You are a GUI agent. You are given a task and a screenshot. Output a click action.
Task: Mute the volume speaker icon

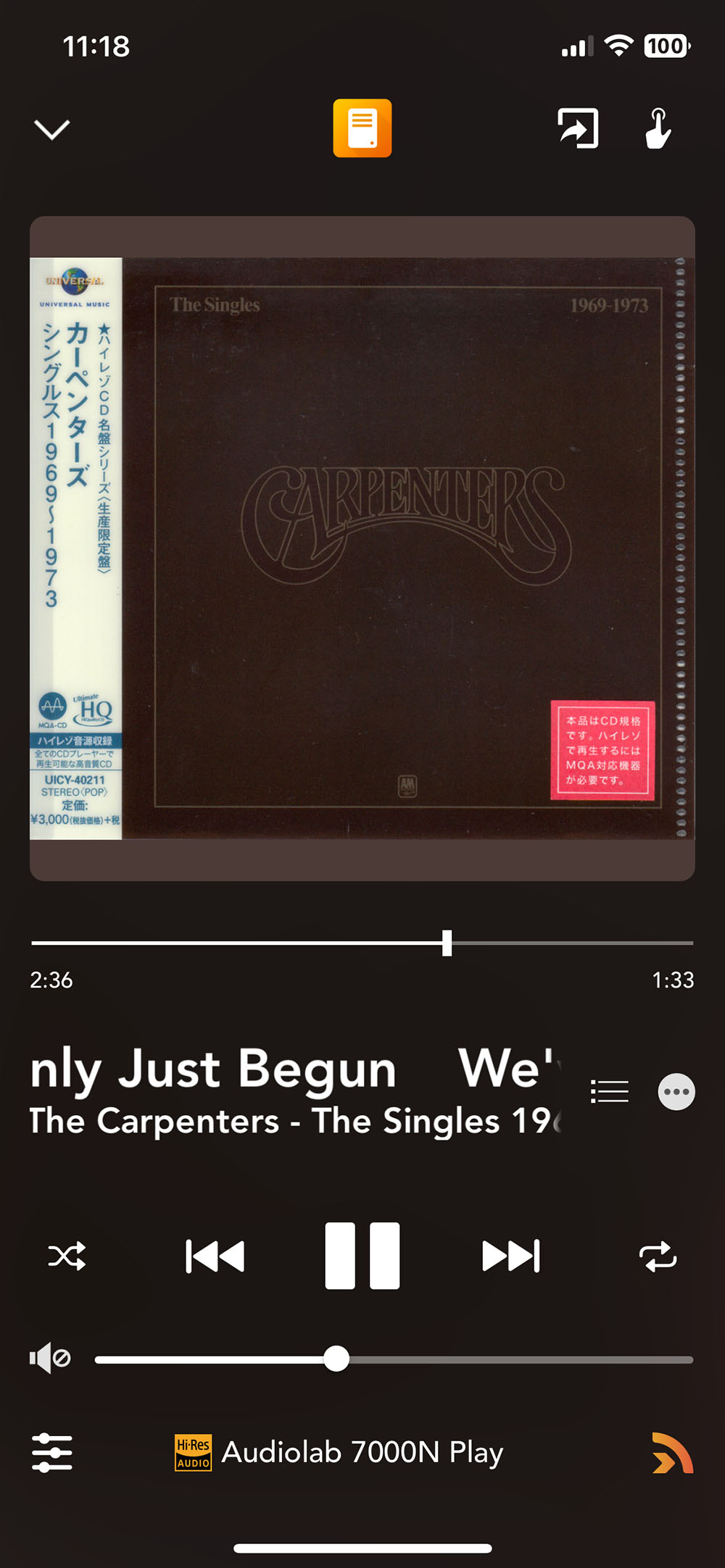(50, 1358)
